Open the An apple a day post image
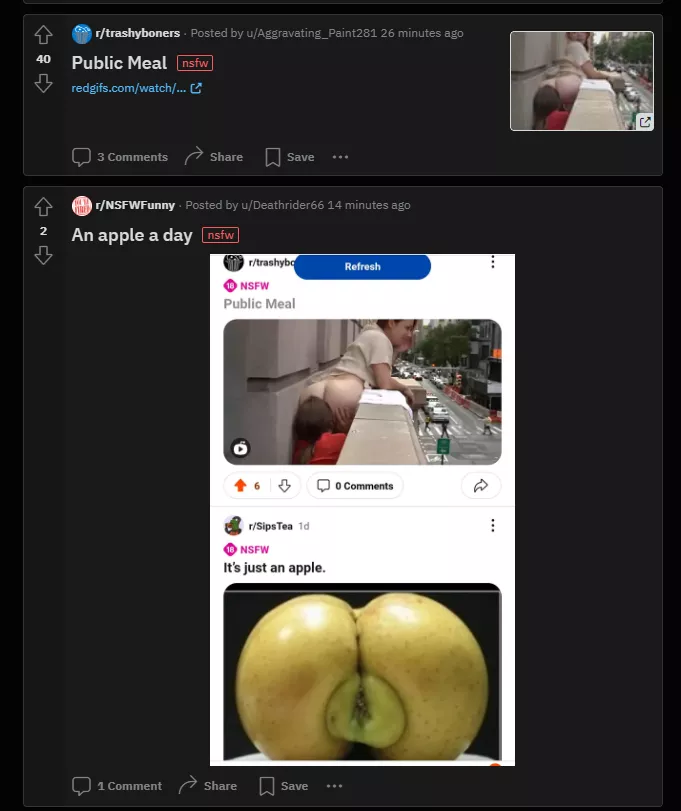This screenshot has width=681, height=811. pyautogui.click(x=362, y=510)
